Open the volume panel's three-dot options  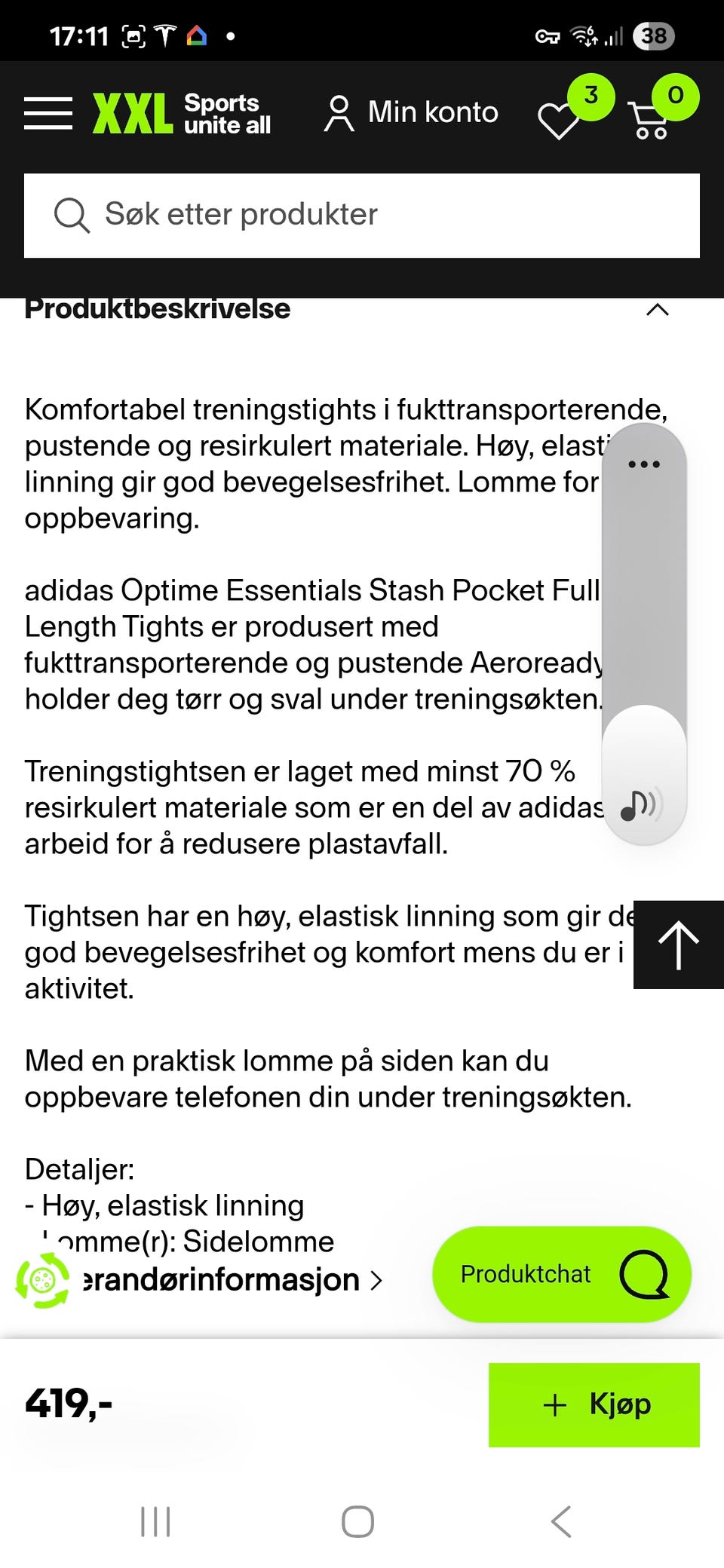click(x=644, y=464)
